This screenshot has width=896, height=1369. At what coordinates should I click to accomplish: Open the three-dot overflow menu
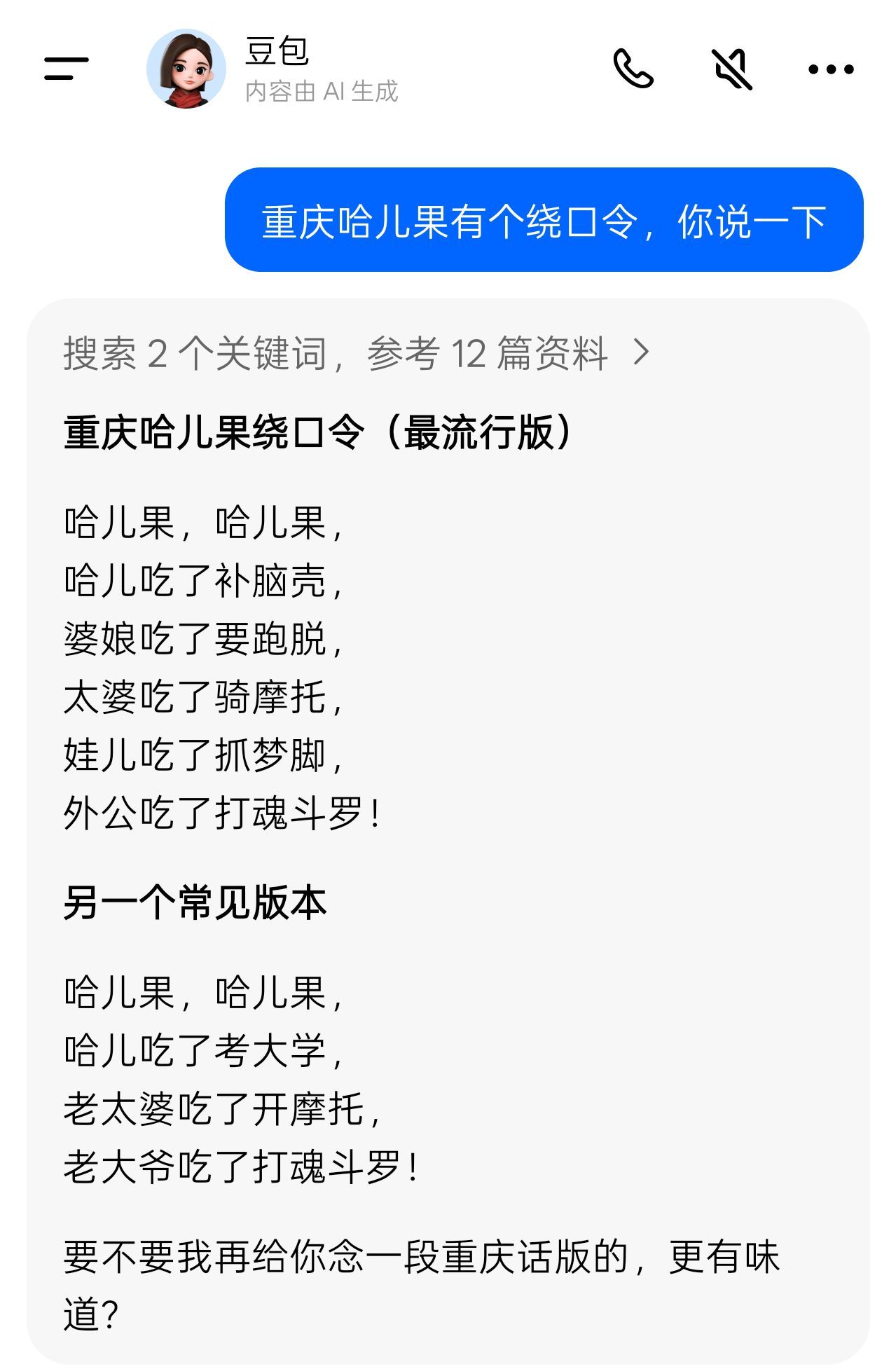pyautogui.click(x=831, y=69)
